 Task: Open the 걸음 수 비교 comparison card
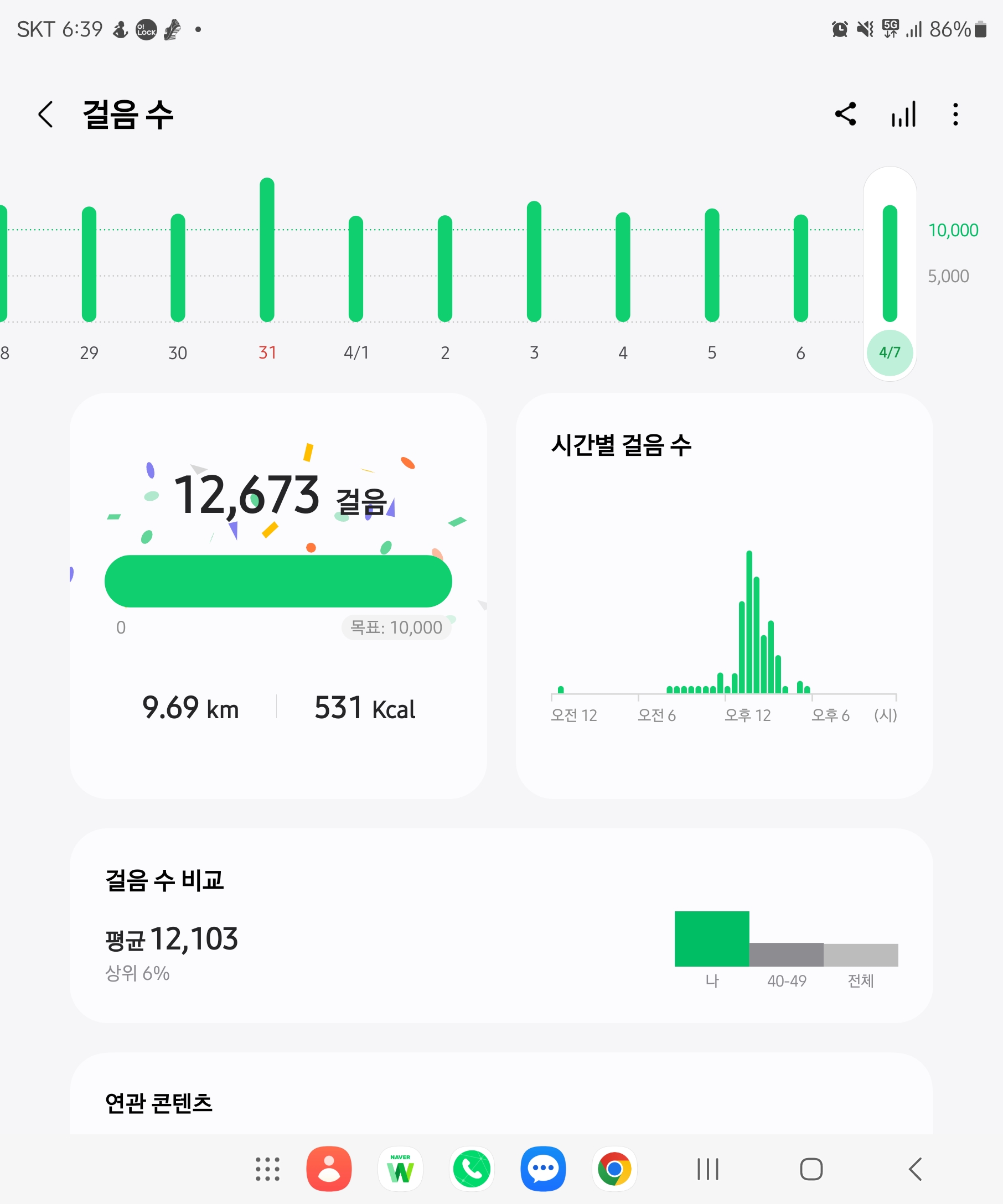500,925
